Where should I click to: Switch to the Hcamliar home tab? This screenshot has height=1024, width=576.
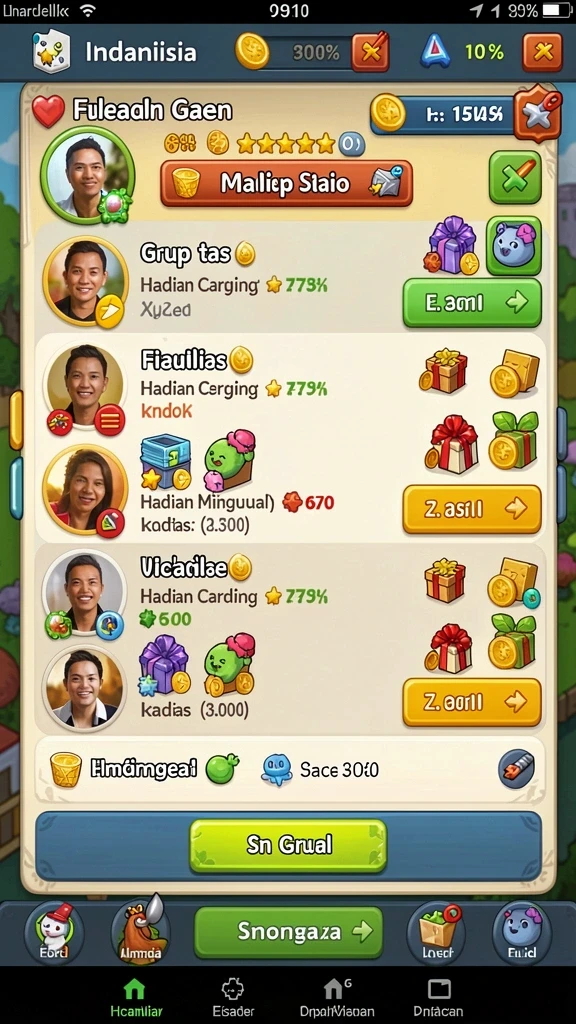[135, 997]
